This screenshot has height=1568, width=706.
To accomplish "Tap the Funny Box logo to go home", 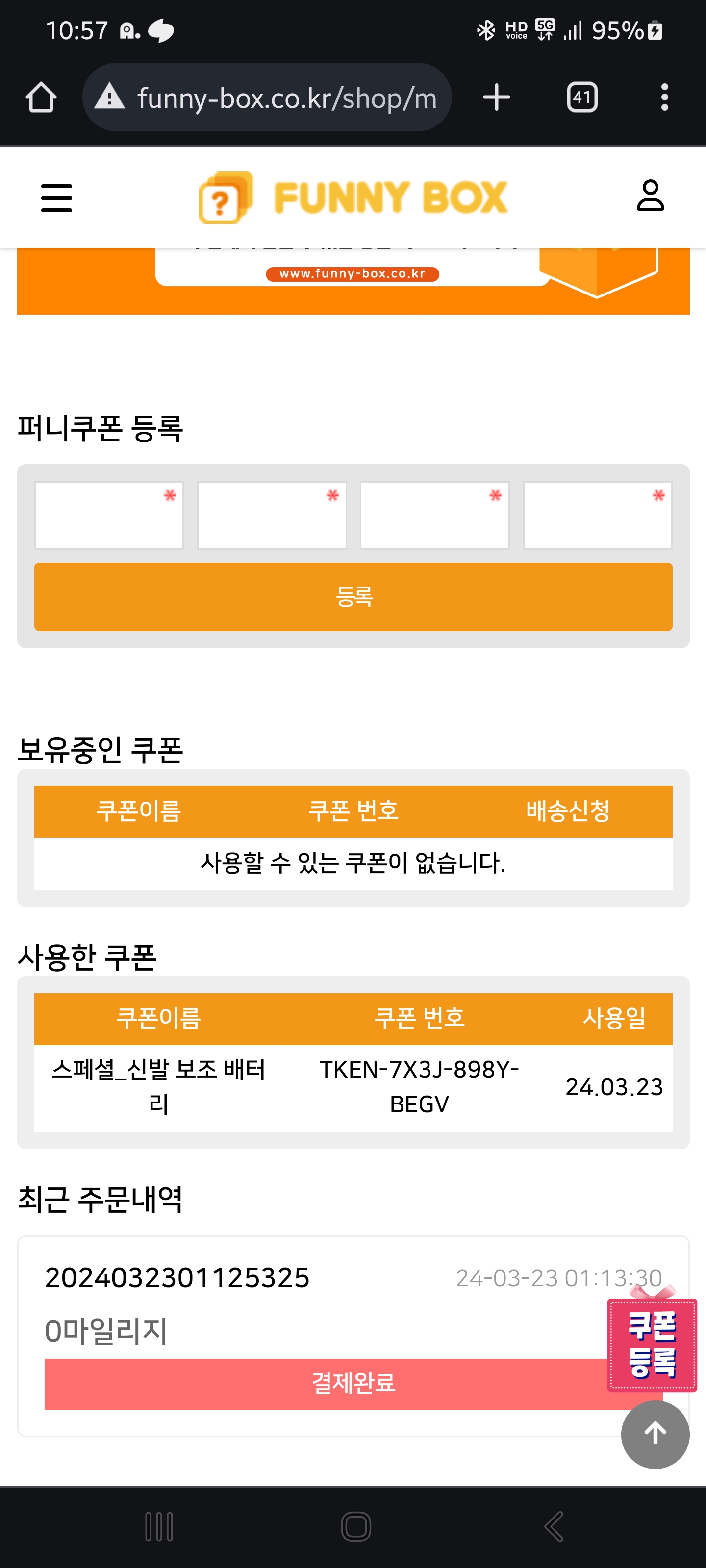I will coord(353,197).
